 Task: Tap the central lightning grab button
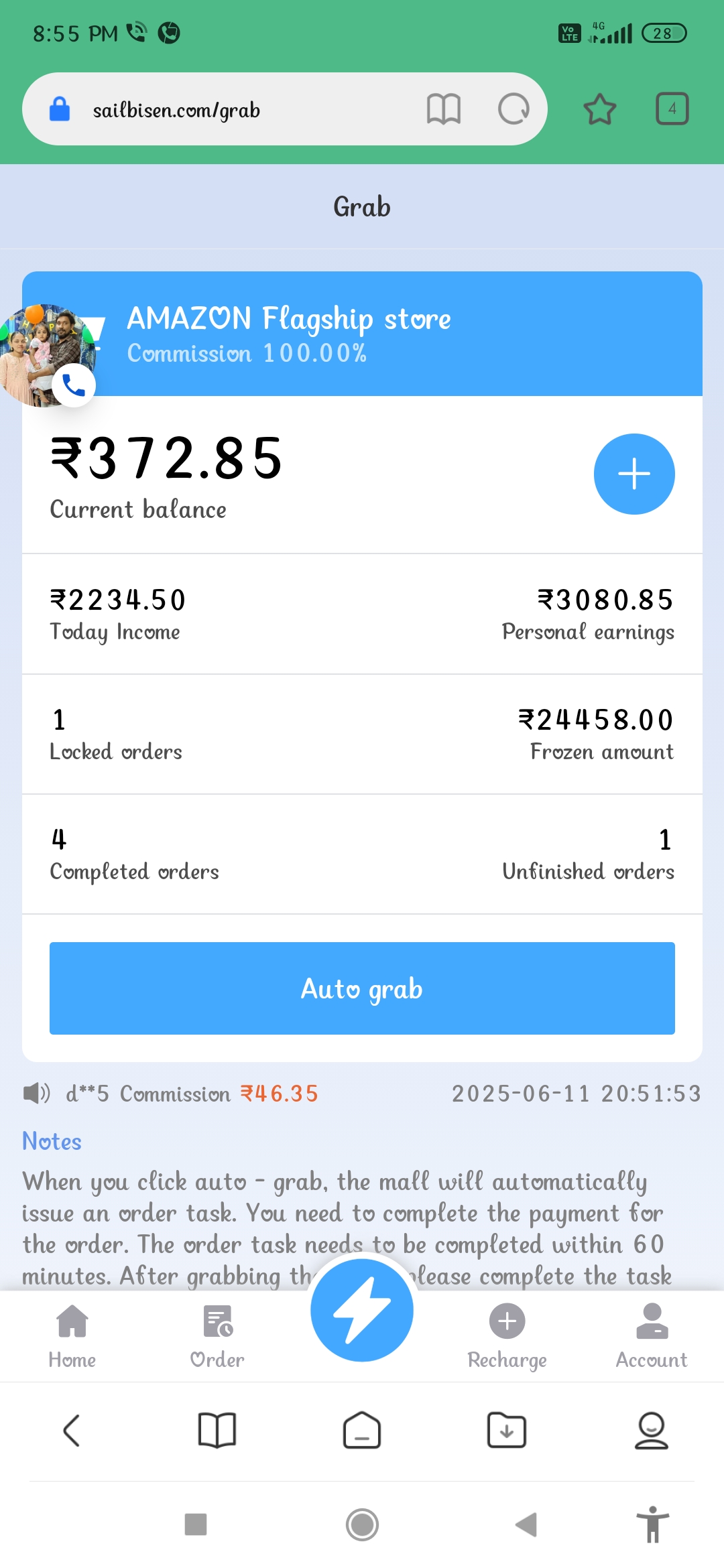coord(362,1310)
